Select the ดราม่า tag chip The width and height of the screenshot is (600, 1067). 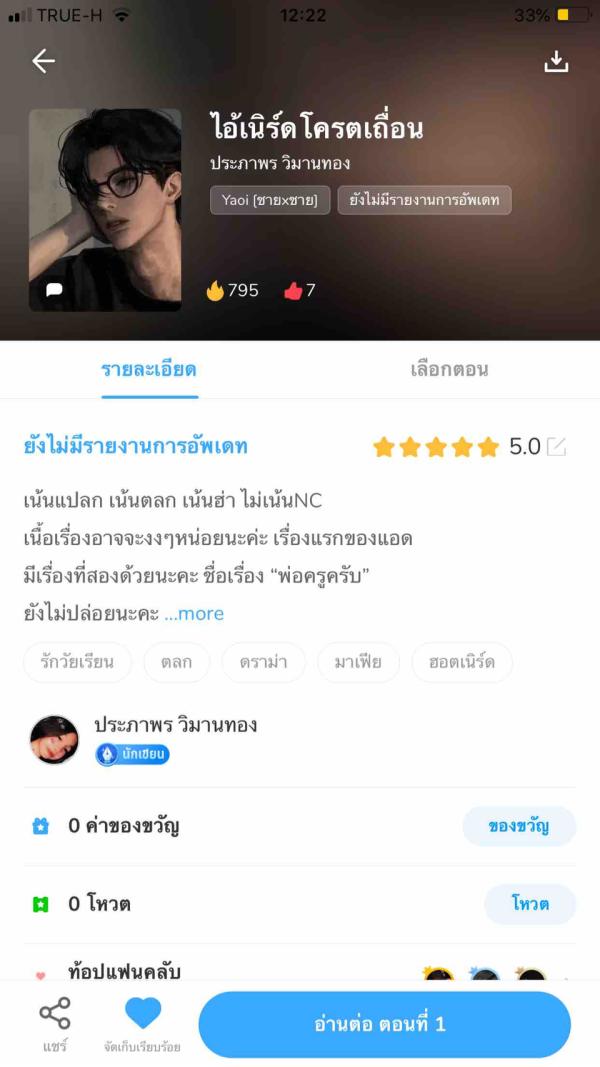point(263,662)
